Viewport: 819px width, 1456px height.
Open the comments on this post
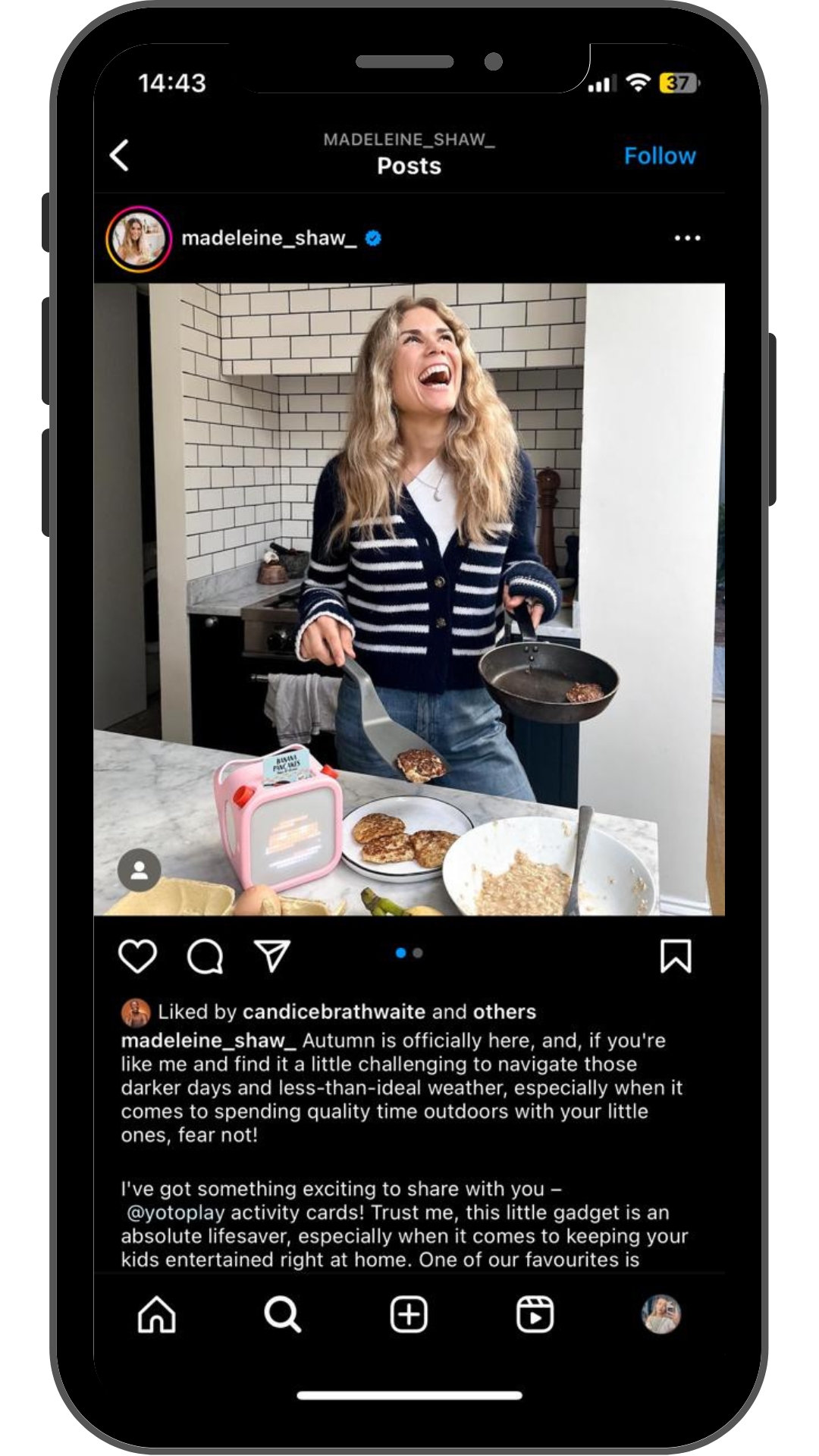(x=205, y=955)
